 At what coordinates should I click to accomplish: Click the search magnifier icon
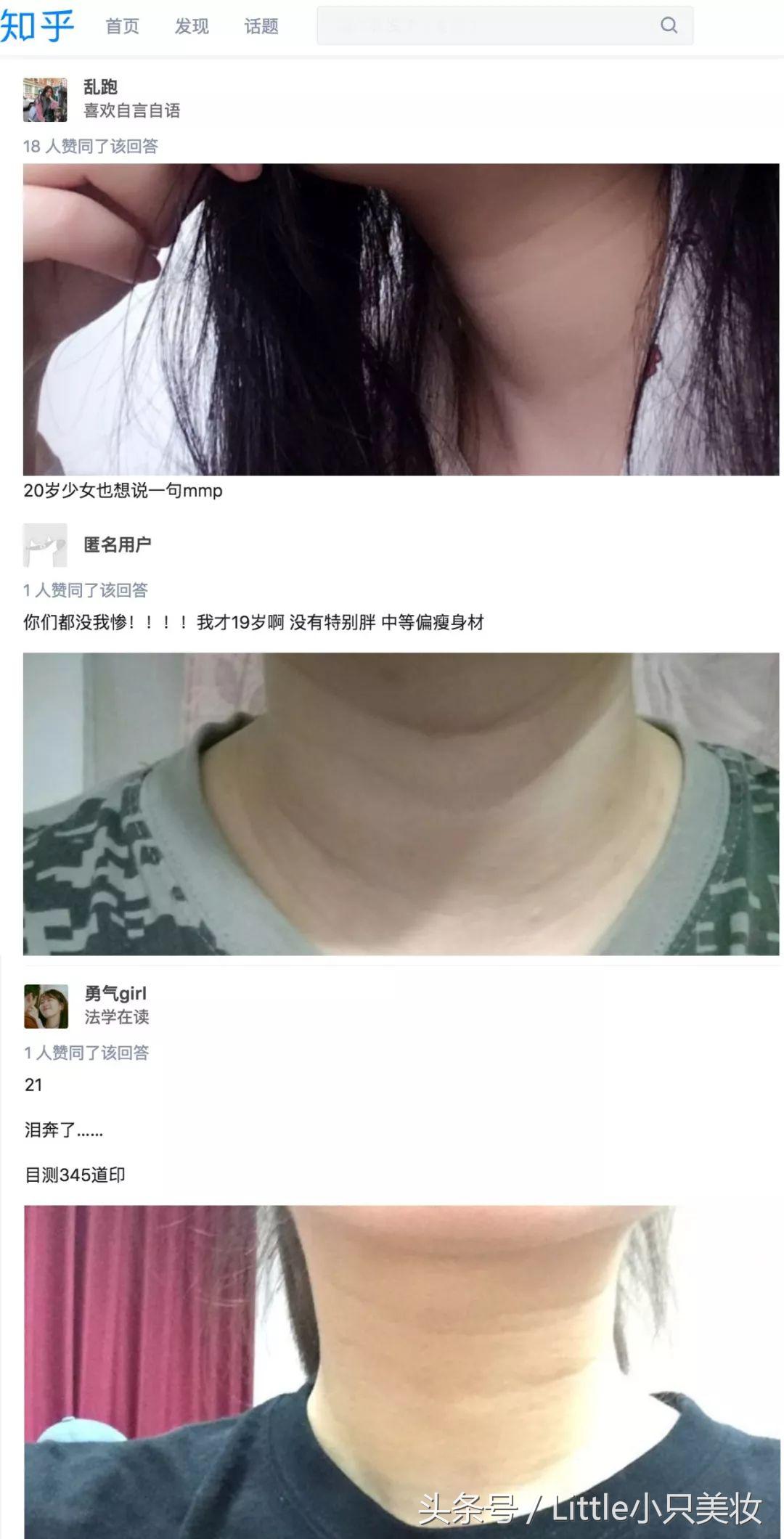pos(669,25)
